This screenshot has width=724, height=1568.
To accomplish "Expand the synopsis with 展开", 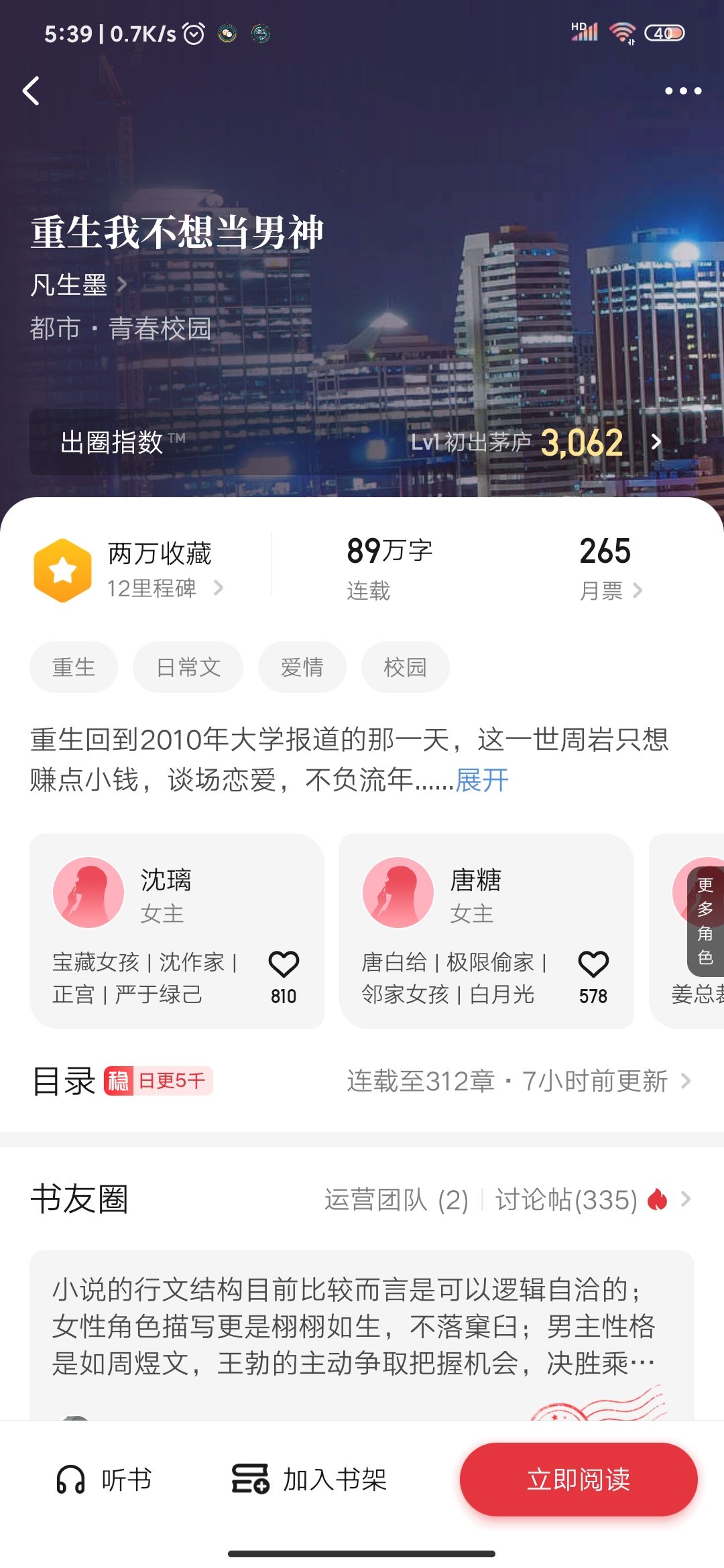I will [x=482, y=780].
